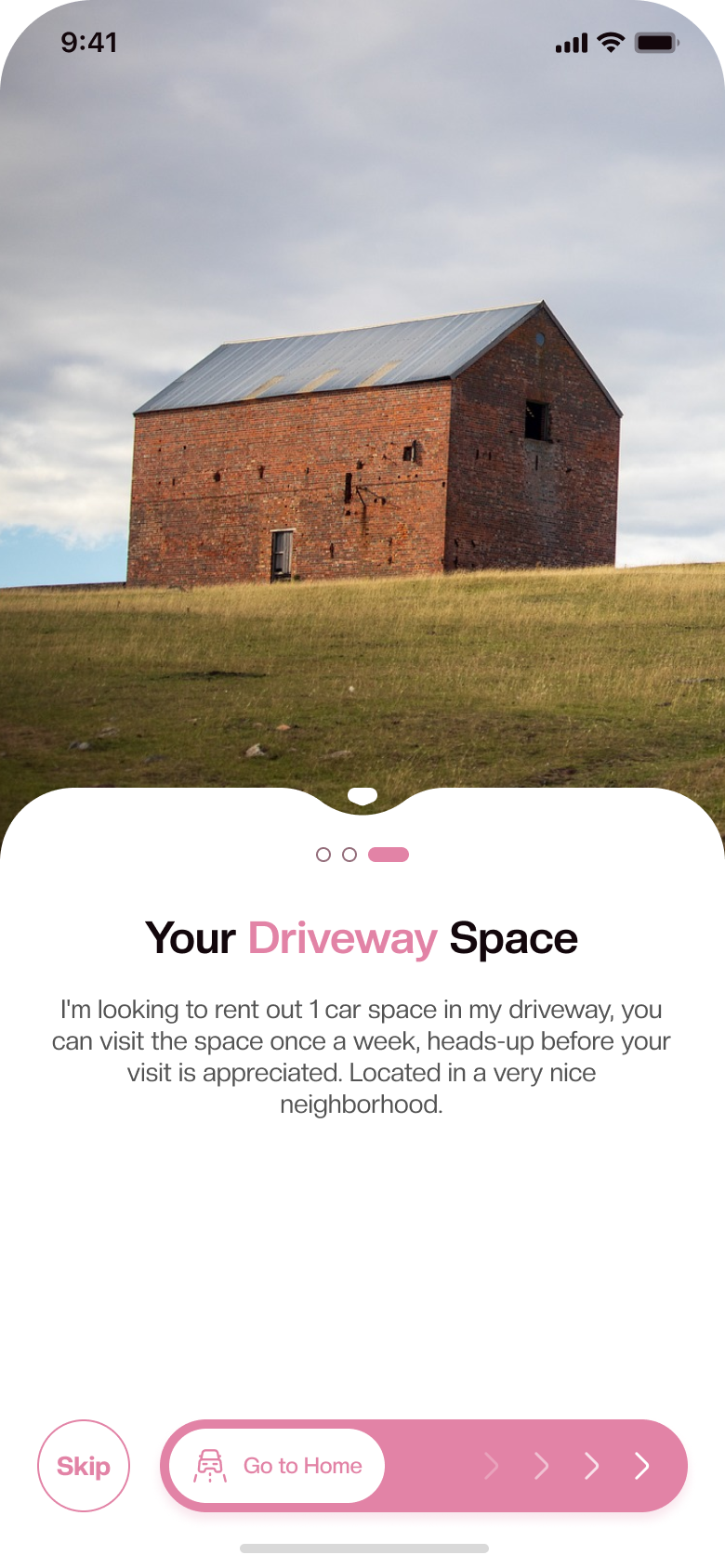Jump to the first onboarding page dot
Screen dimensions: 725x1568
[x=323, y=855]
